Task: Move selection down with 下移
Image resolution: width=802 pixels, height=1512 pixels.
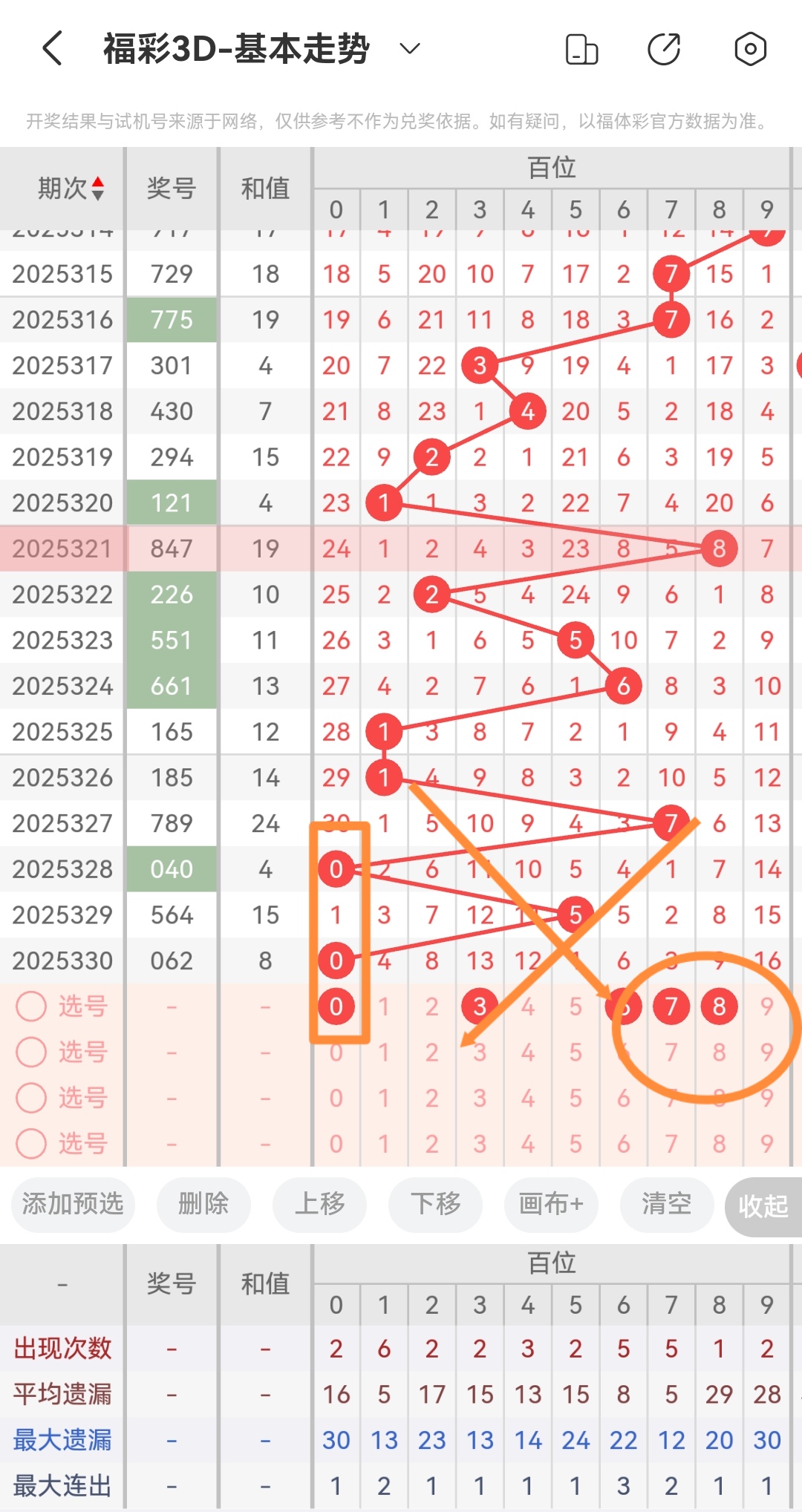Action: click(435, 1204)
